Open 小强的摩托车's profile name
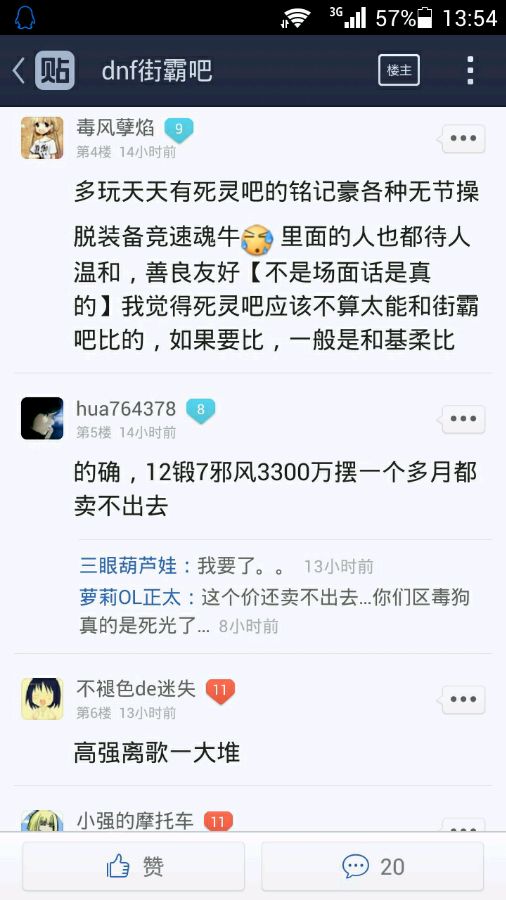Image resolution: width=506 pixels, height=900 pixels. click(135, 821)
